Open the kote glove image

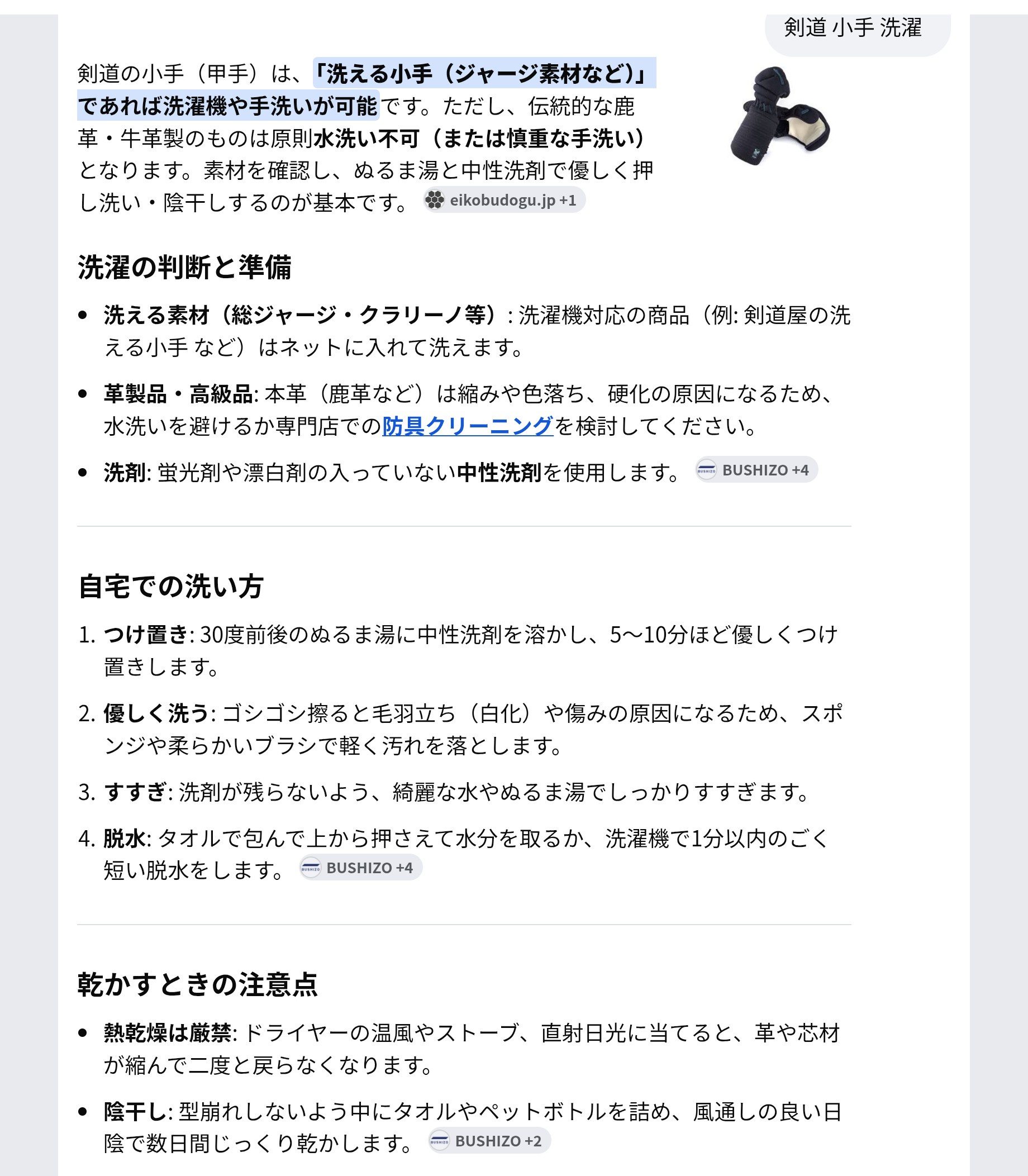(x=781, y=116)
